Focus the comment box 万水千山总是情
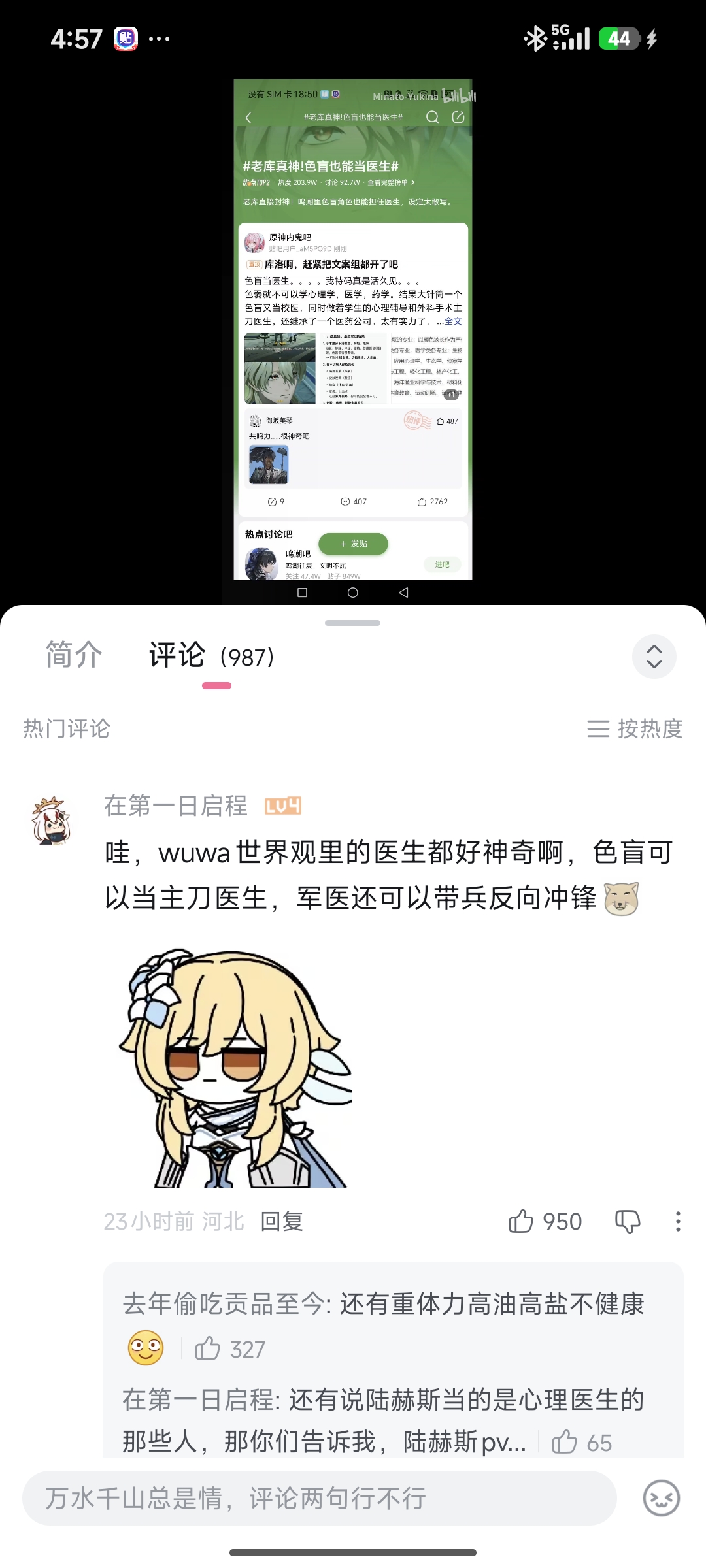The width and height of the screenshot is (706, 1568). pos(319,1499)
